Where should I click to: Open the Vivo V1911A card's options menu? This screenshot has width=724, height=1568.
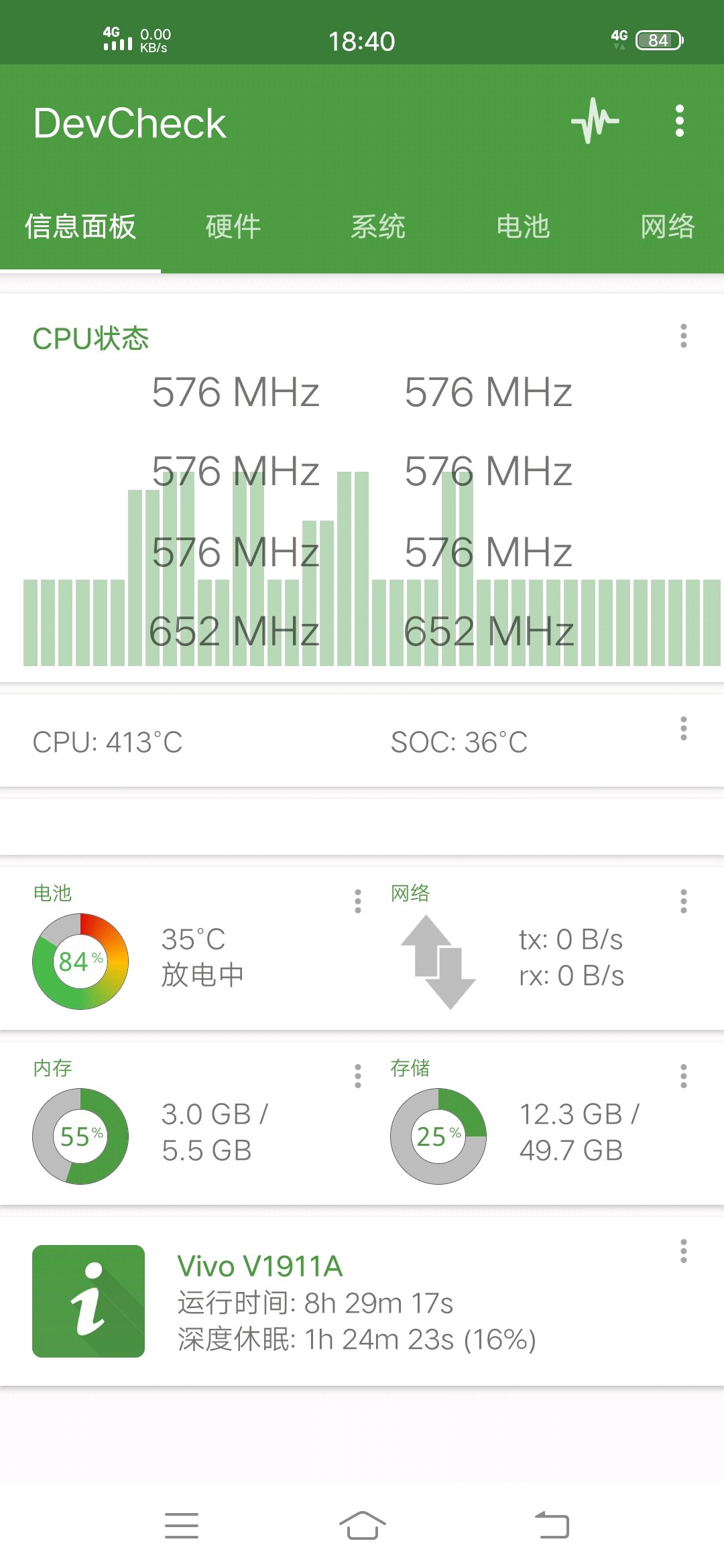click(x=683, y=1251)
